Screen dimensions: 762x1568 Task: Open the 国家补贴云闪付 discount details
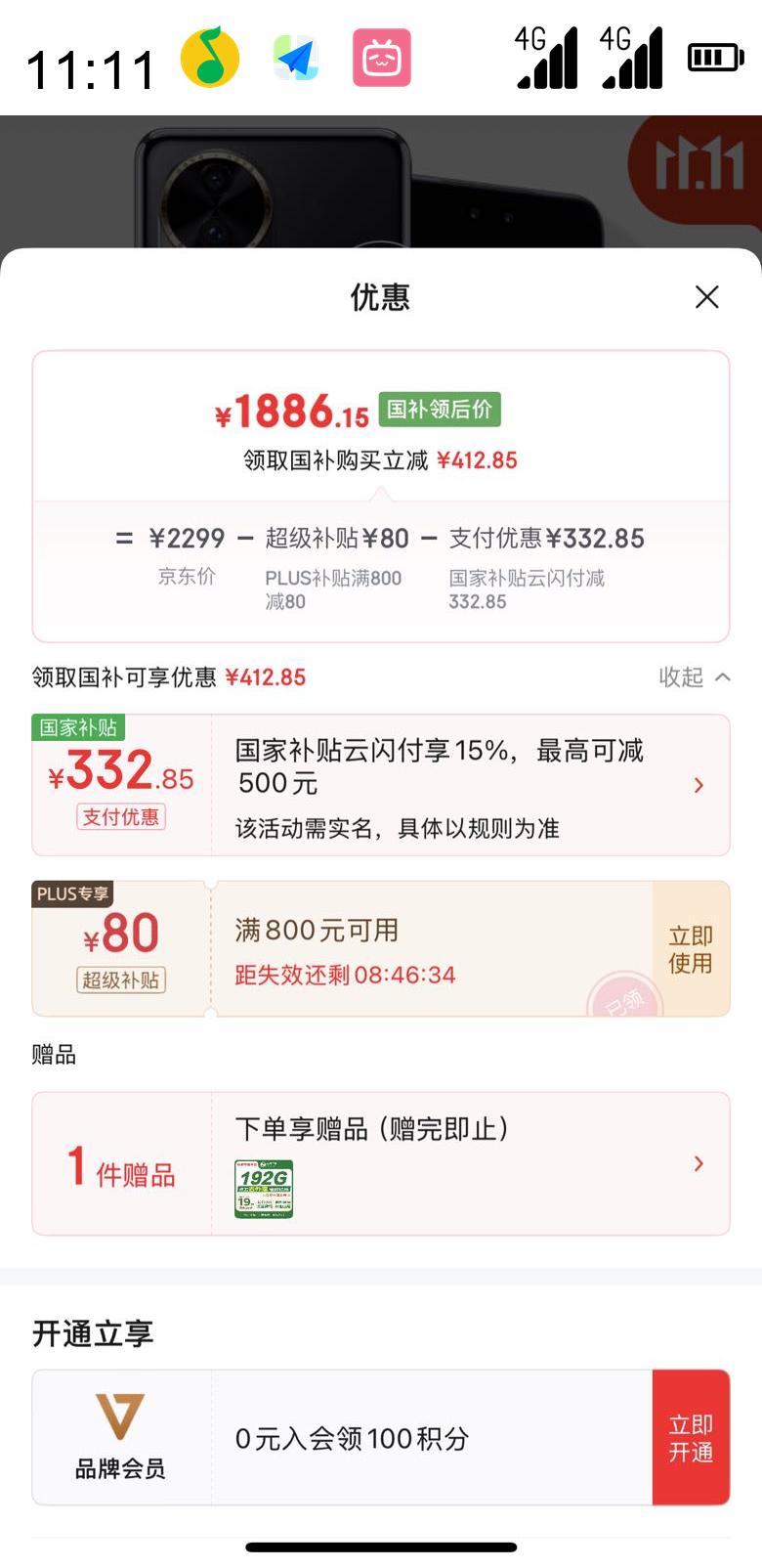(698, 785)
